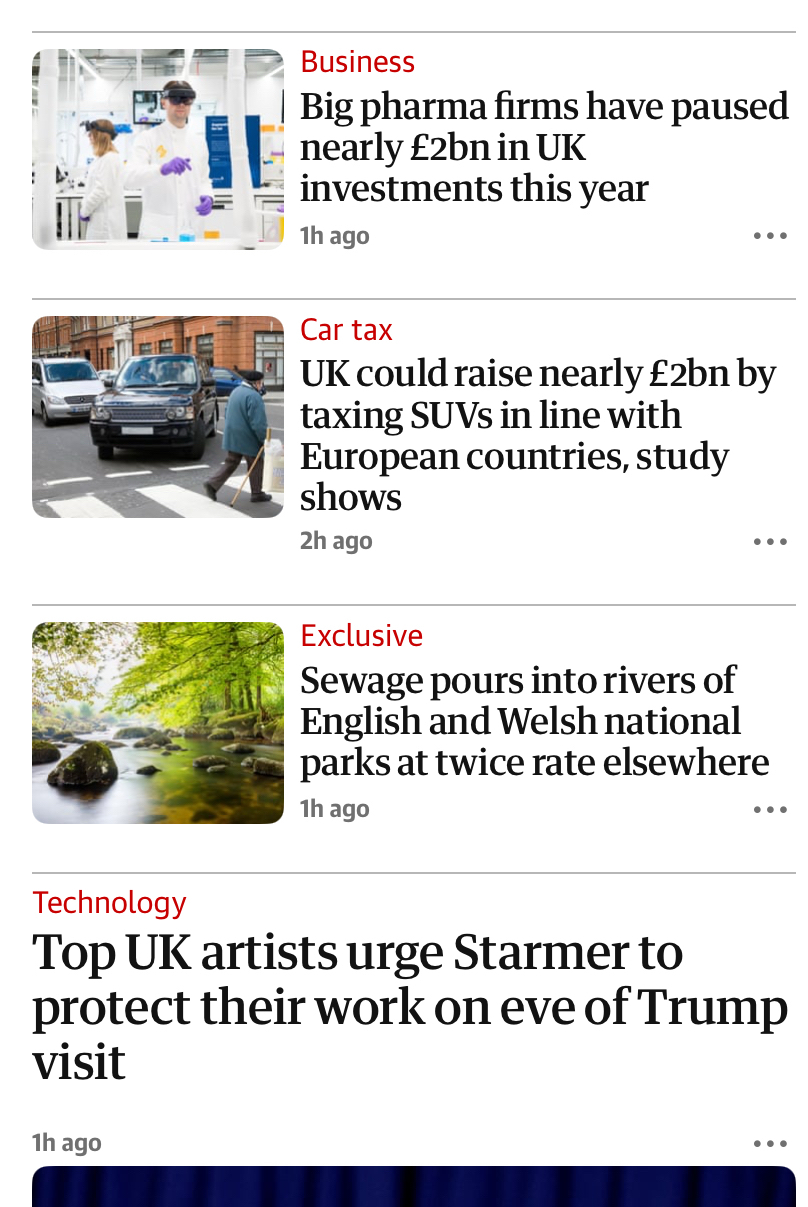Read the UK taxing SUVs article
The image size is (808, 1207).
pos(538,434)
